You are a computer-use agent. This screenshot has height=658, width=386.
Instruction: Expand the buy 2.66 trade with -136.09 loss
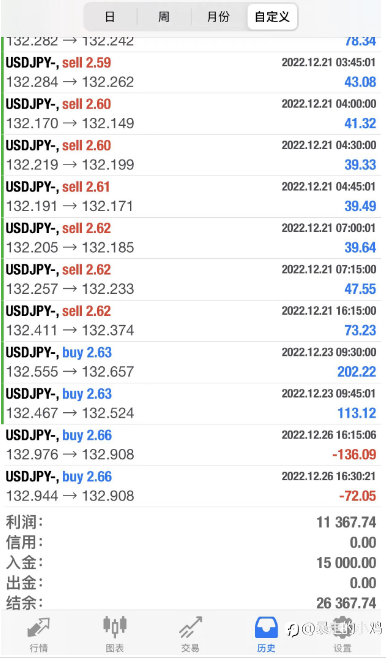[x=191, y=445]
